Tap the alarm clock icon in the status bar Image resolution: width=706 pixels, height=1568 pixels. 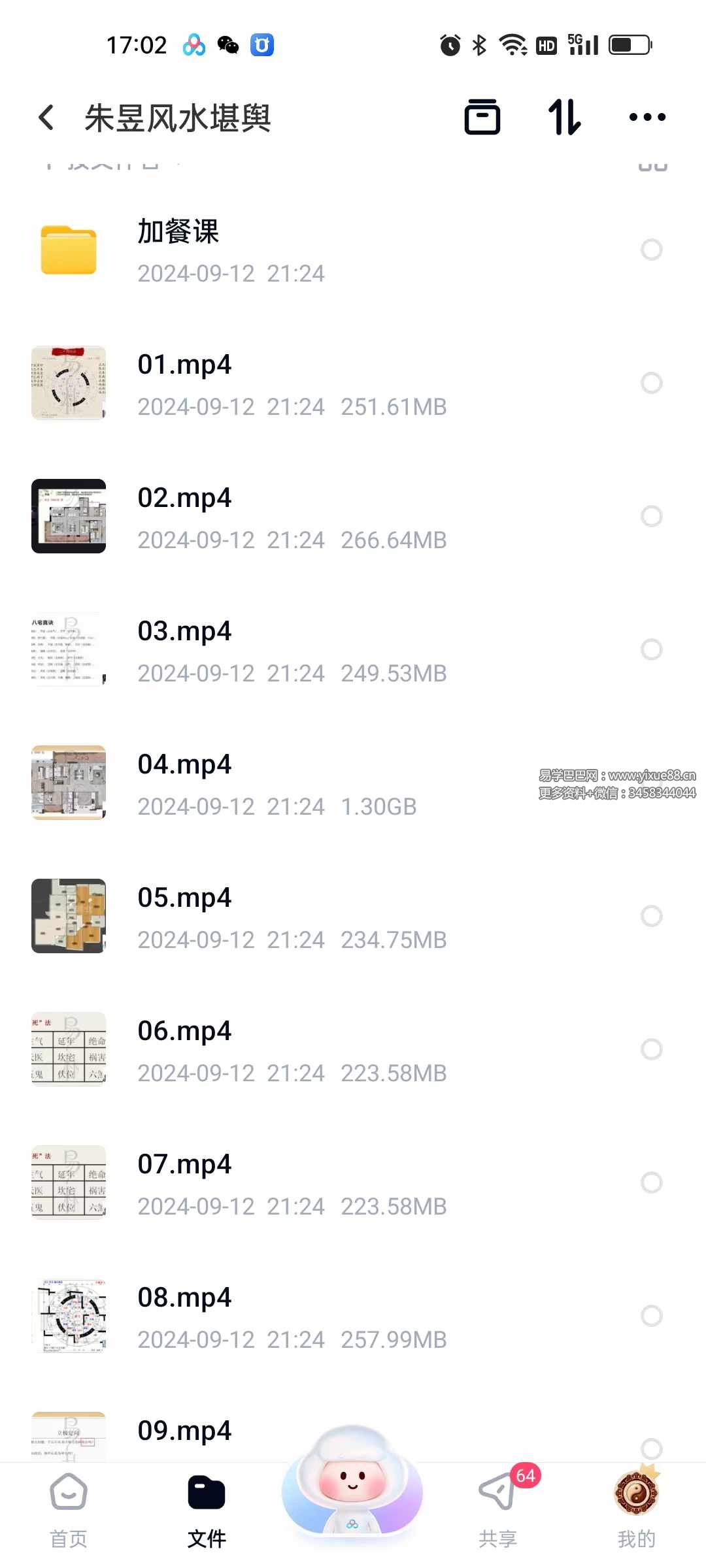[x=450, y=44]
